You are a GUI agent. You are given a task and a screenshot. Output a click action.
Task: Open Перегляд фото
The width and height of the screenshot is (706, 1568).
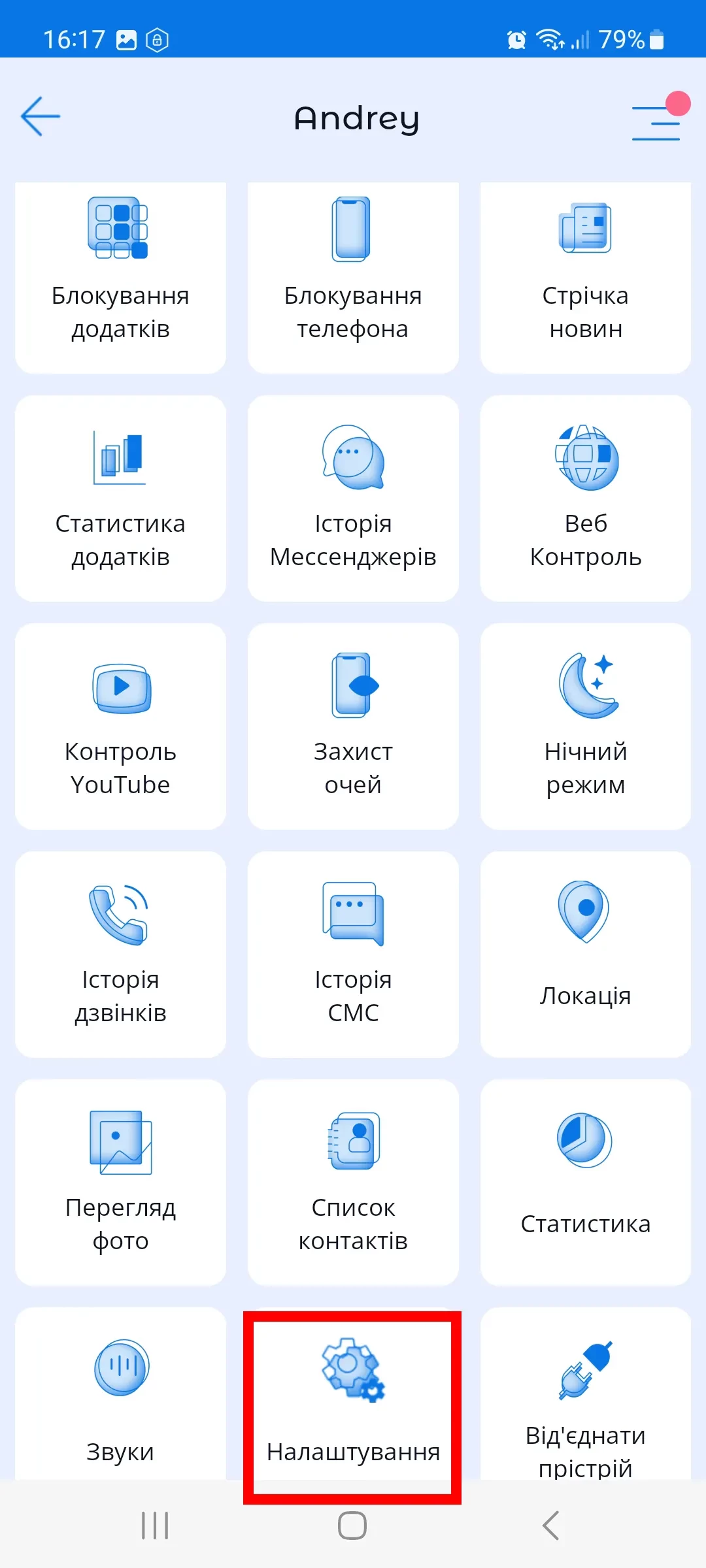pos(120,1182)
